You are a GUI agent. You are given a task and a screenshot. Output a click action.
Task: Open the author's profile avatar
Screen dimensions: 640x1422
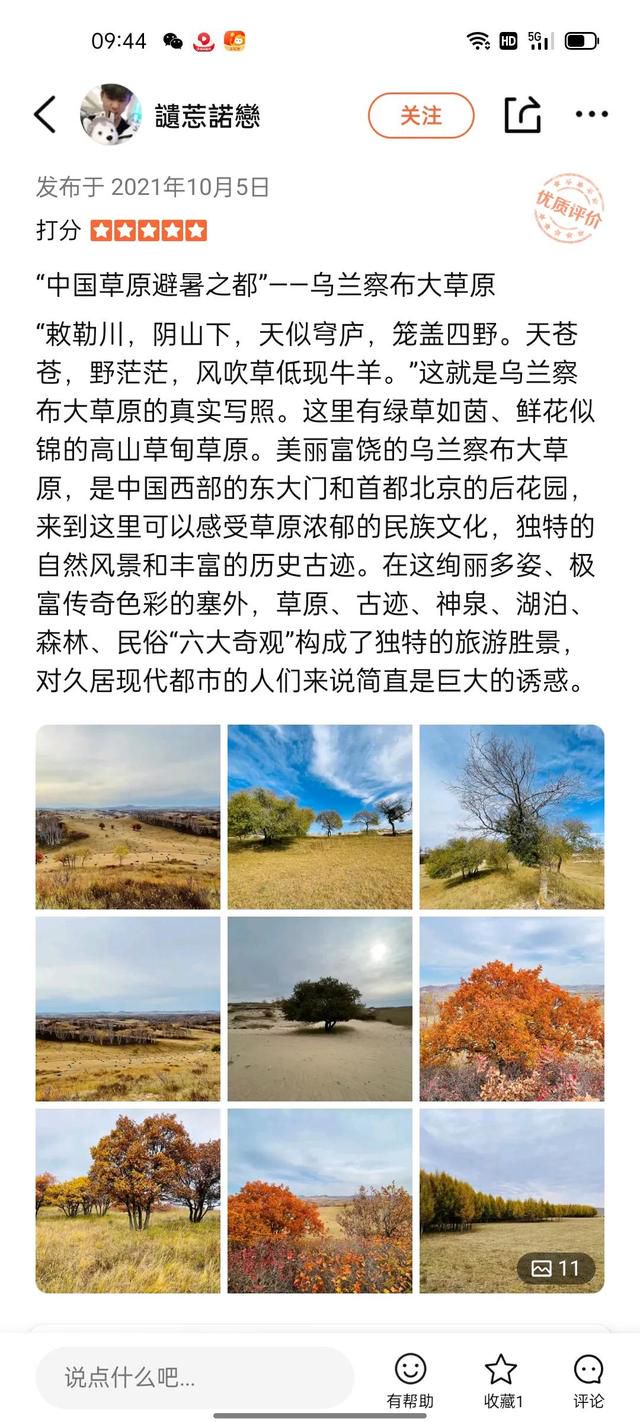(110, 115)
